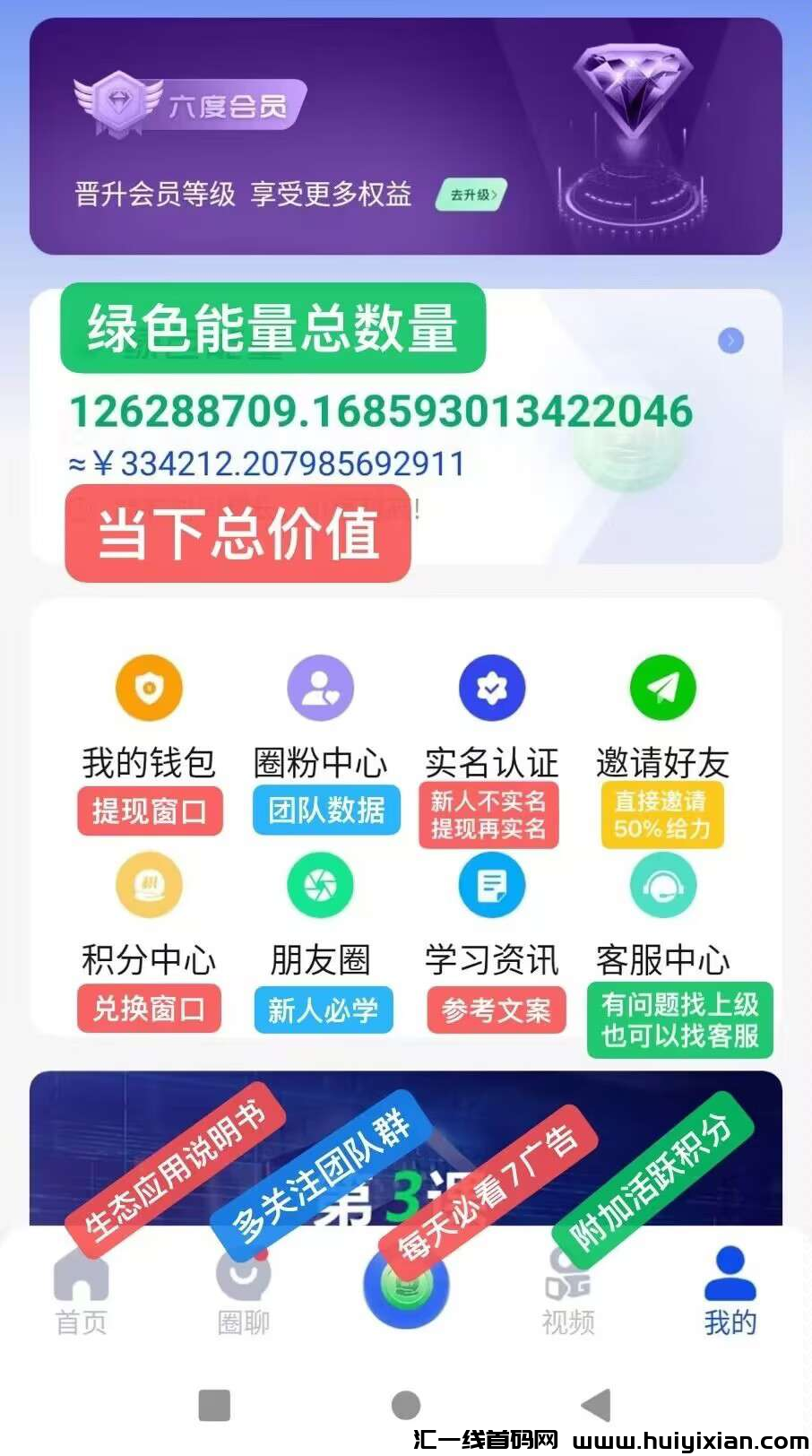Tap the 六度会员 membership badge

pyautogui.click(x=188, y=103)
